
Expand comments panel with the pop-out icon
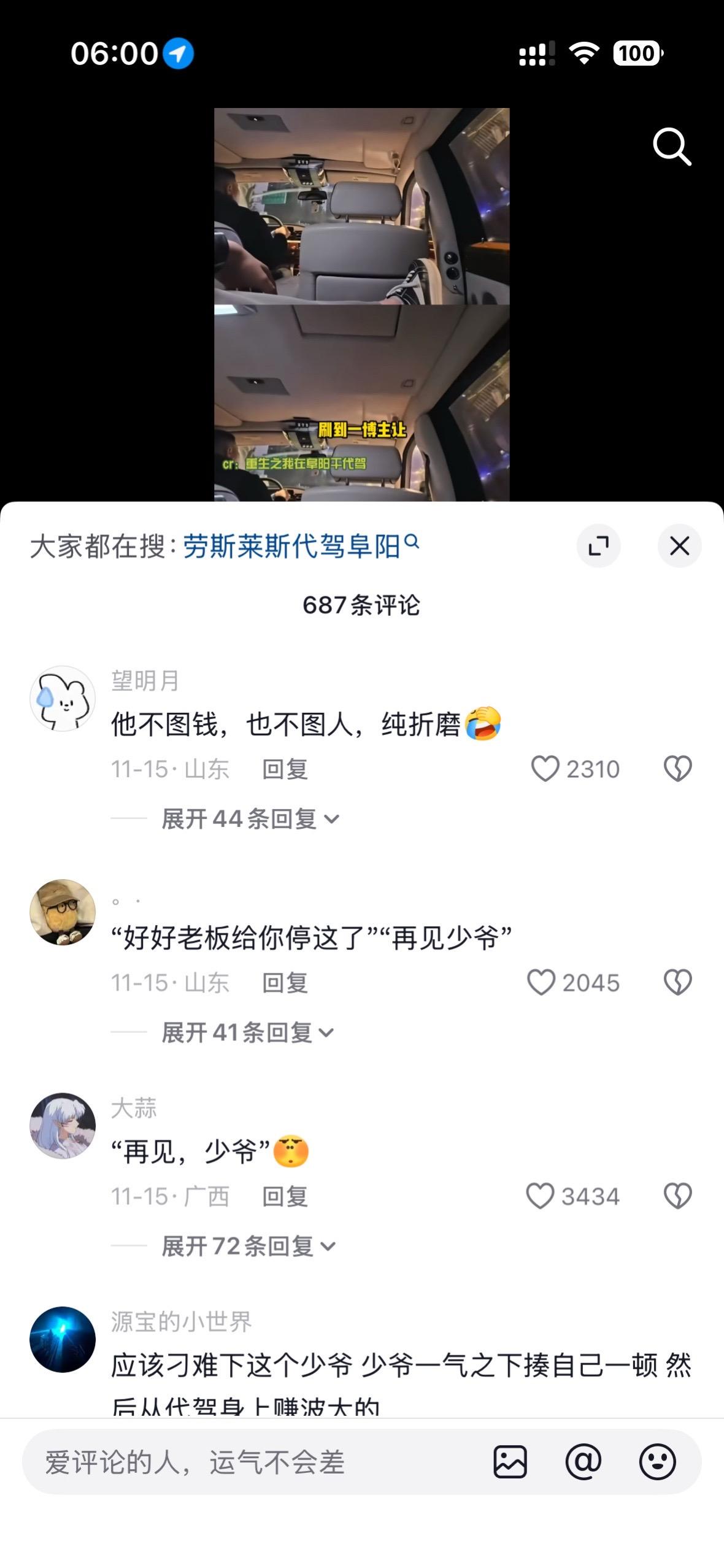tap(599, 546)
